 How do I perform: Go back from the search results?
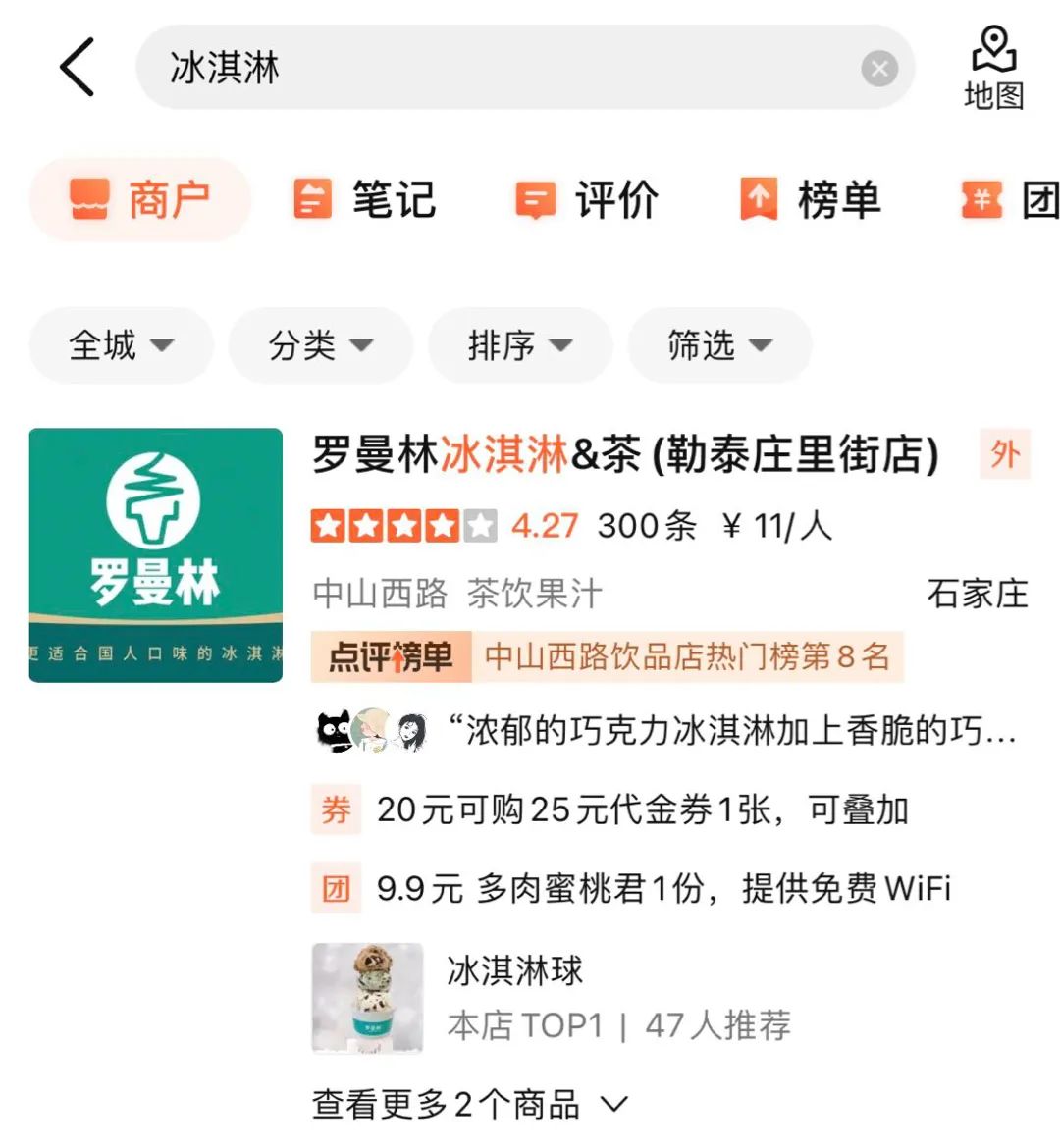77,67
